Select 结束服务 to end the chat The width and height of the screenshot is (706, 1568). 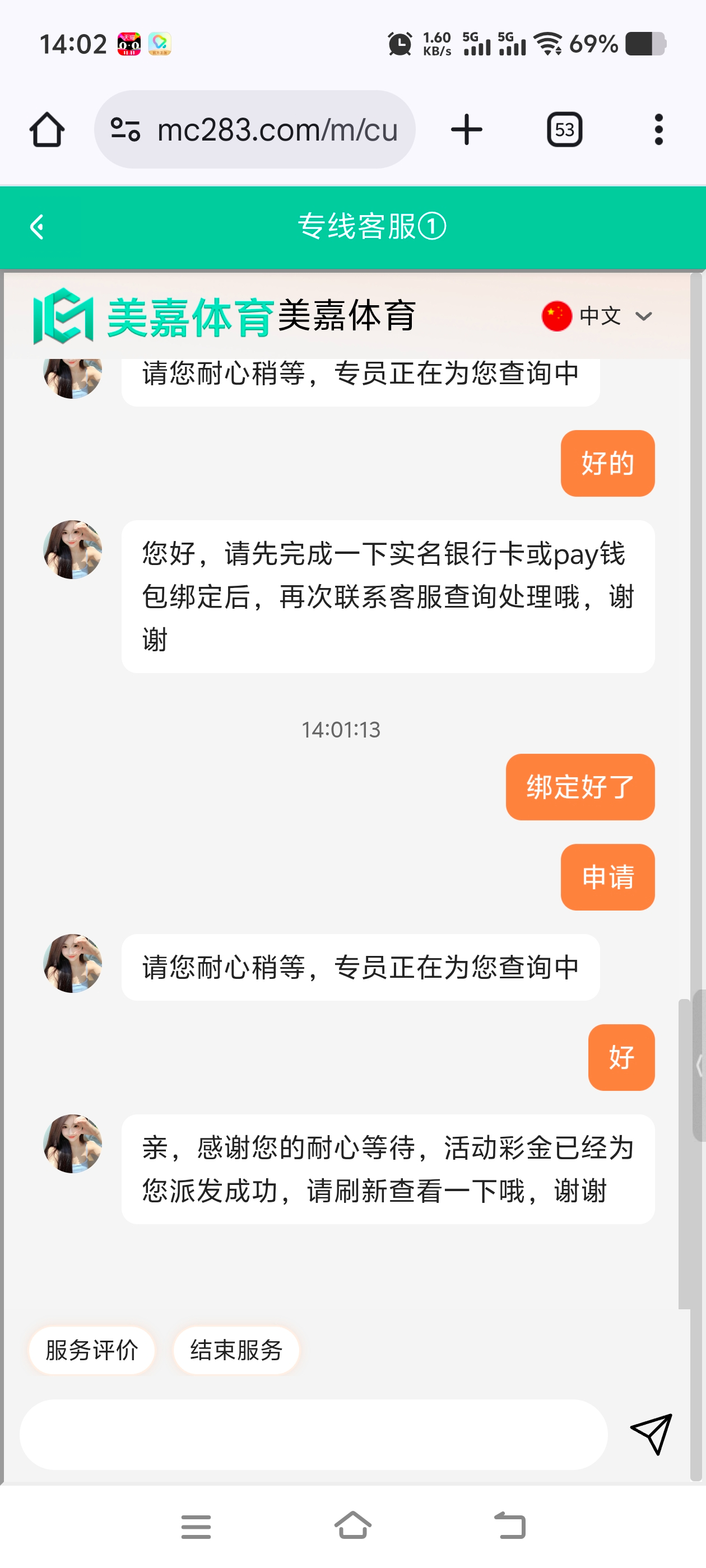pos(236,1350)
